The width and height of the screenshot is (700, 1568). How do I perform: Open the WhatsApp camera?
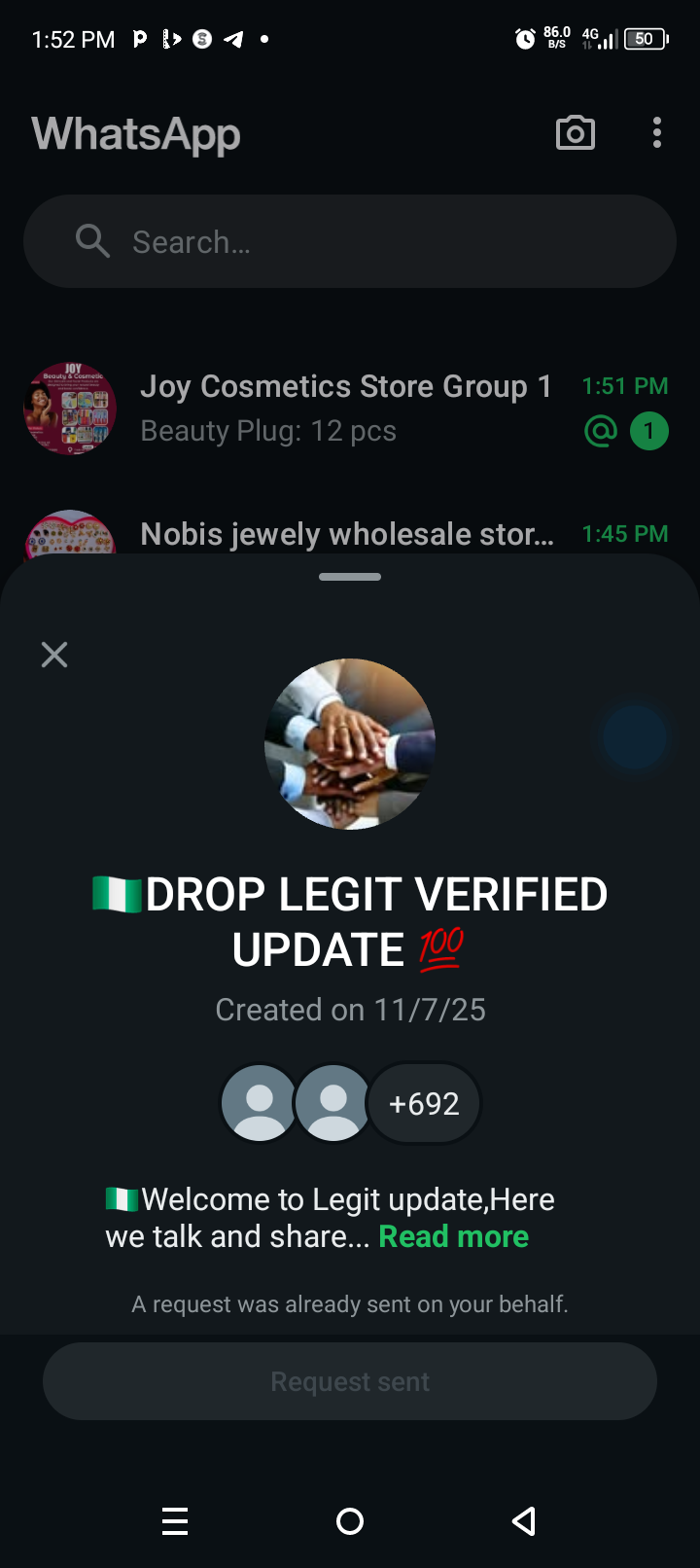[576, 133]
